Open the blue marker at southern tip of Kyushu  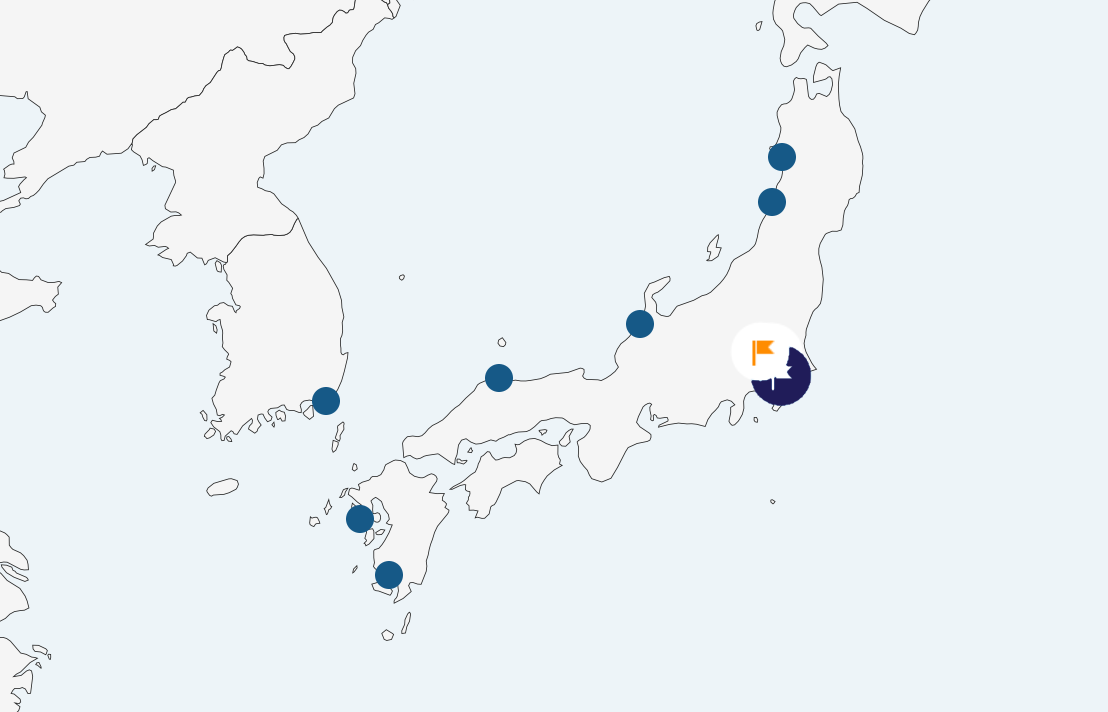[389, 575]
